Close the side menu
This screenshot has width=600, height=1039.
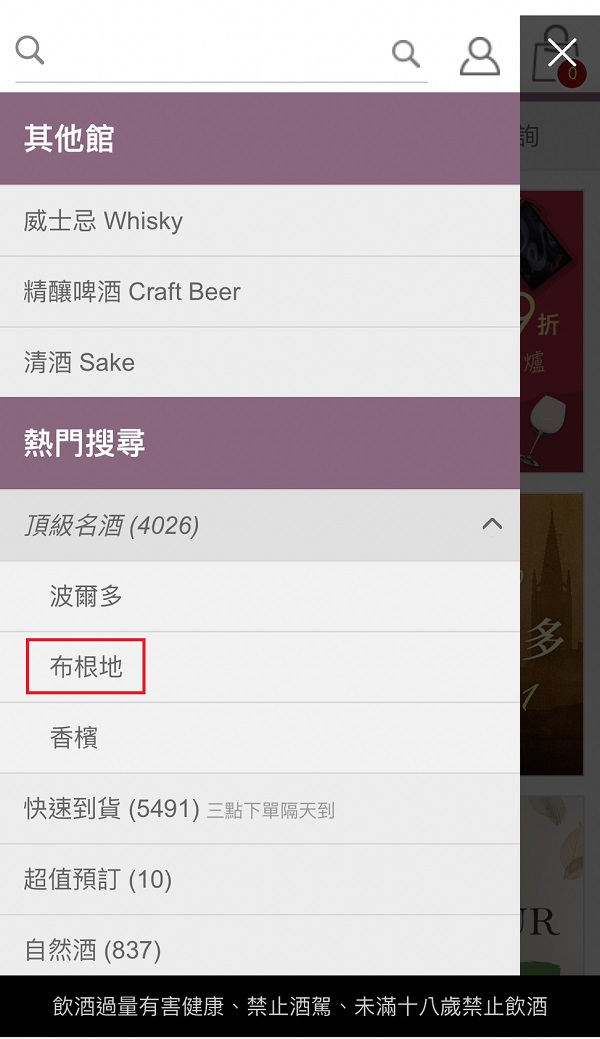click(562, 52)
